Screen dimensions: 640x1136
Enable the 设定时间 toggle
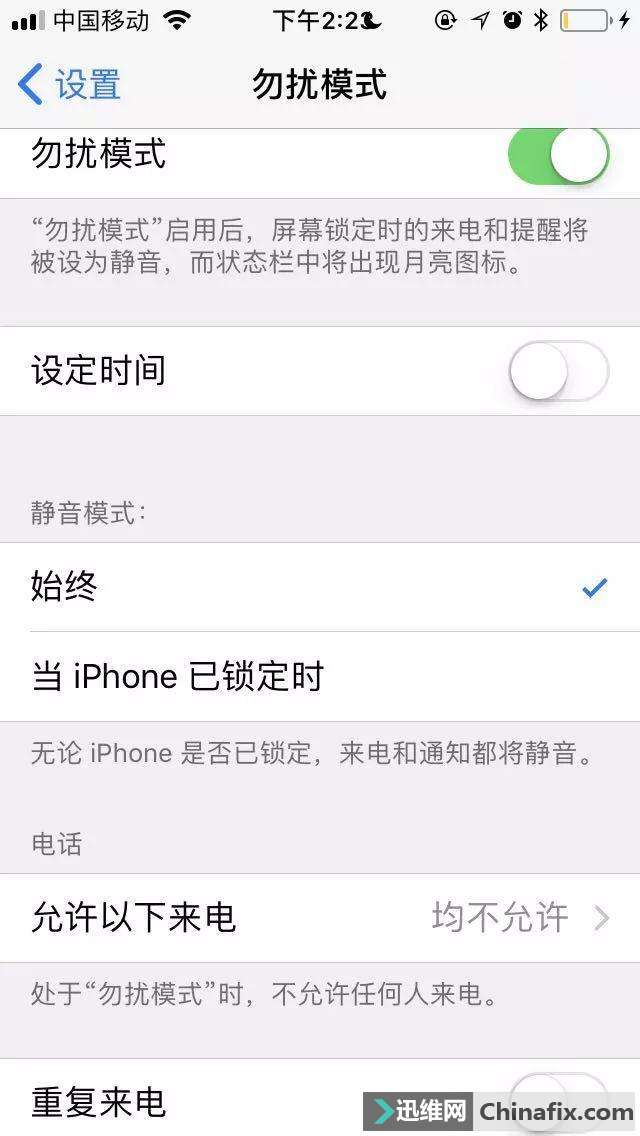click(x=558, y=371)
